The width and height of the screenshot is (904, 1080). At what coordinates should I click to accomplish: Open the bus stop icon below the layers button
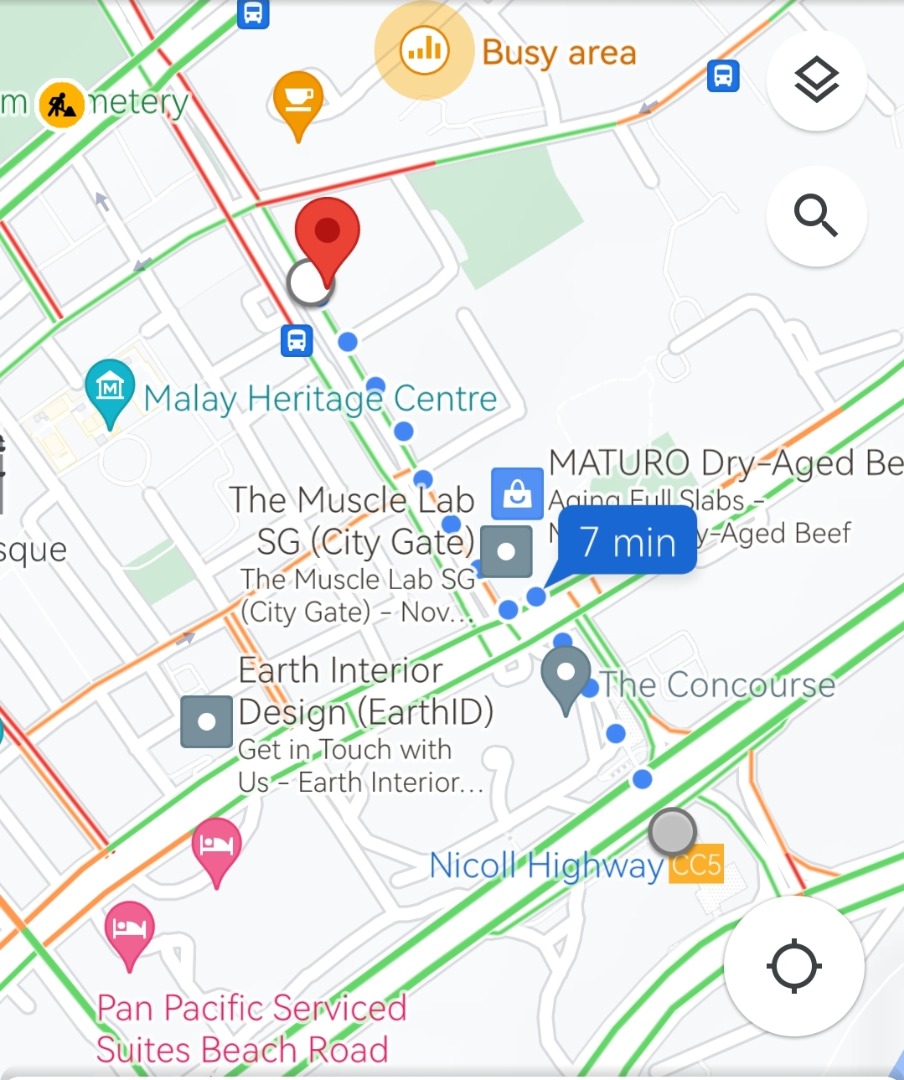coord(722,76)
